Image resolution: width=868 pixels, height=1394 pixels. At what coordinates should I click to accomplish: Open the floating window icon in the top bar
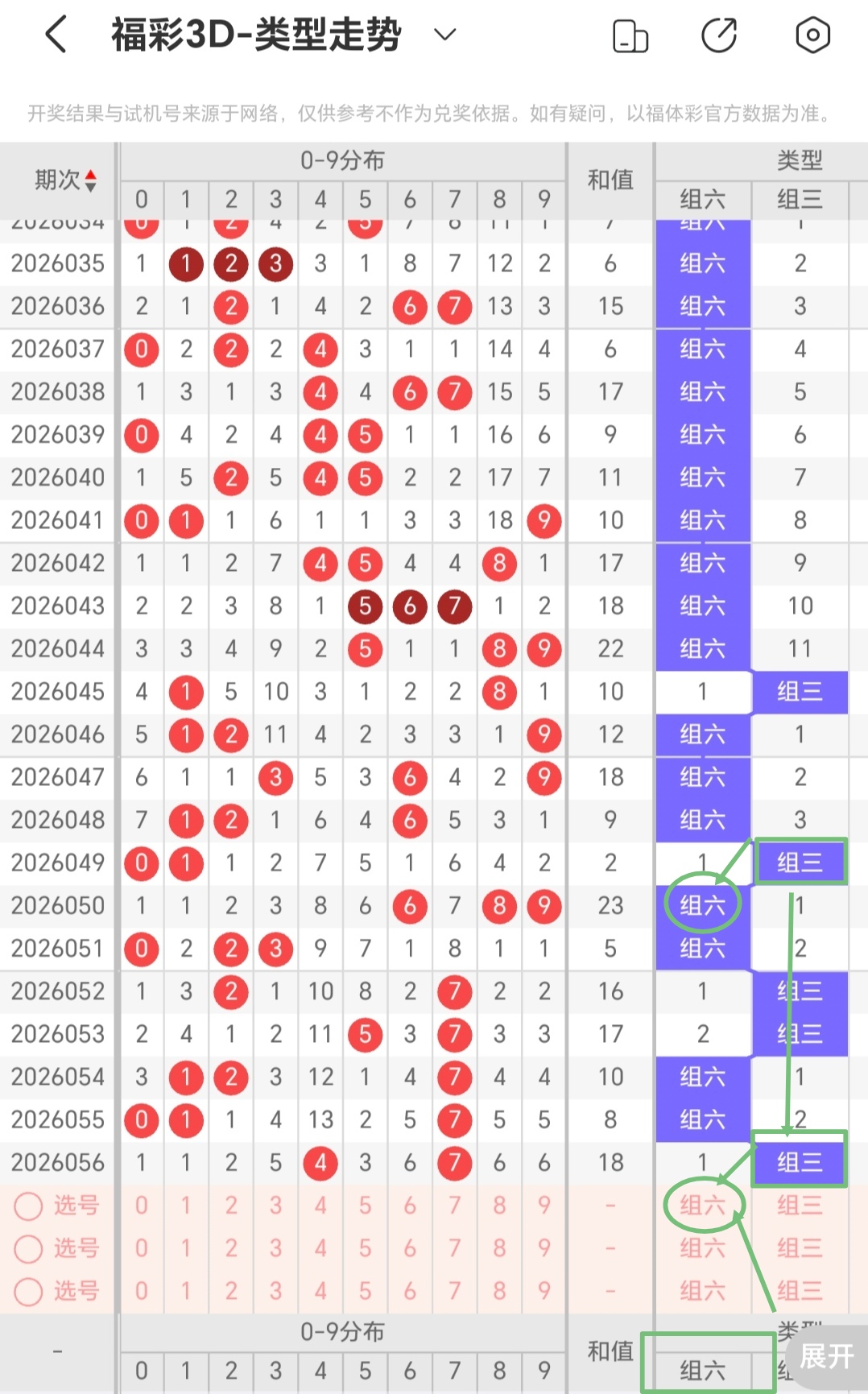630,35
